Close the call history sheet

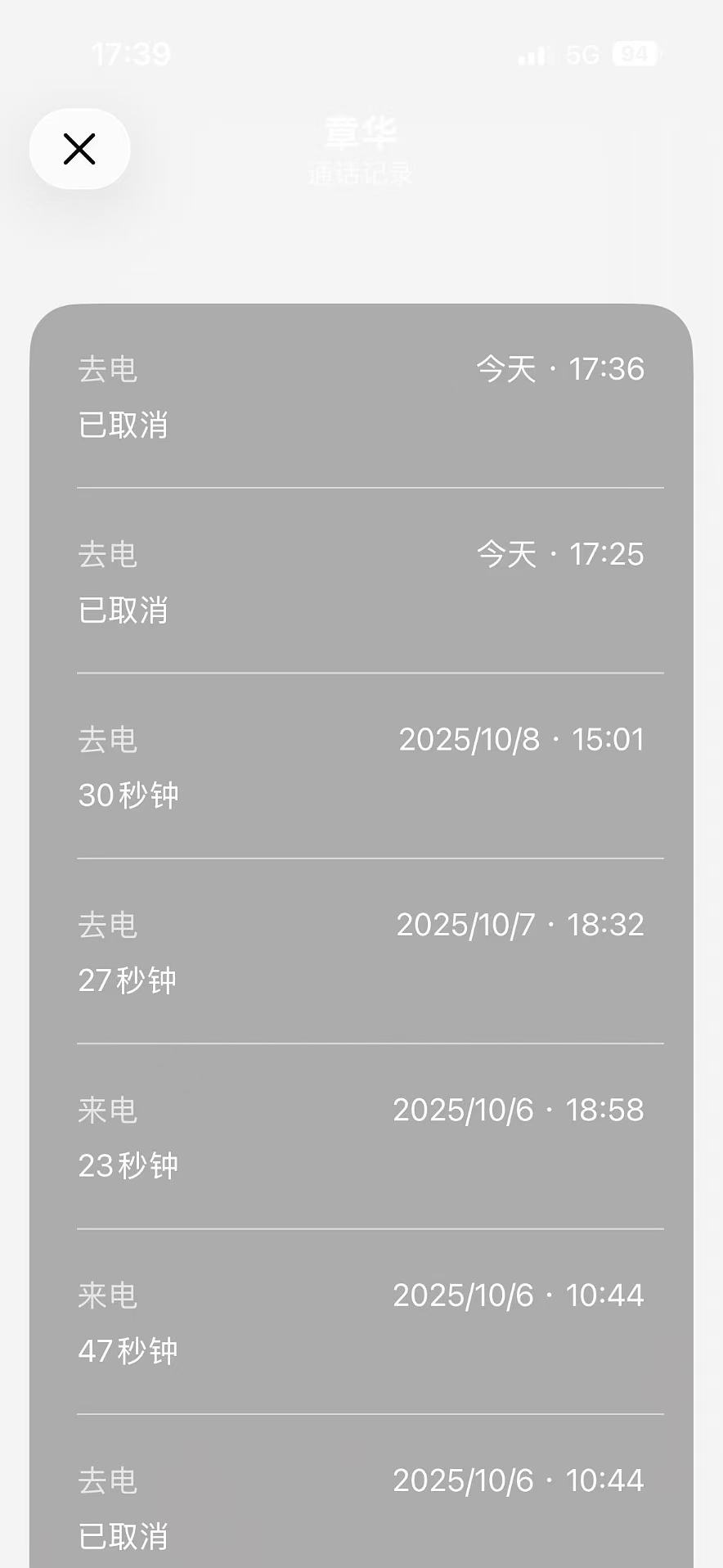[79, 149]
